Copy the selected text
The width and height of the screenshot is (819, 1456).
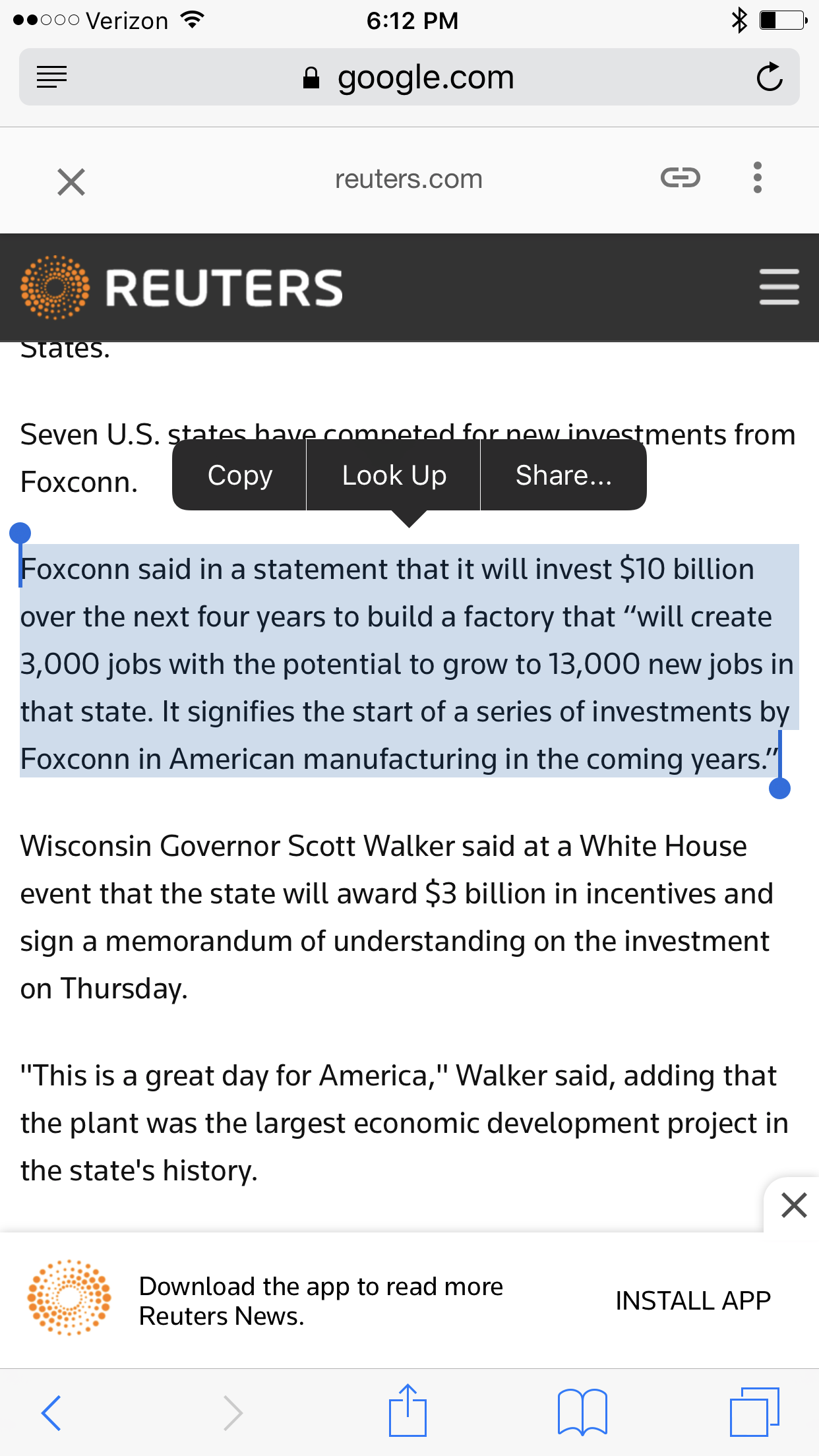239,475
